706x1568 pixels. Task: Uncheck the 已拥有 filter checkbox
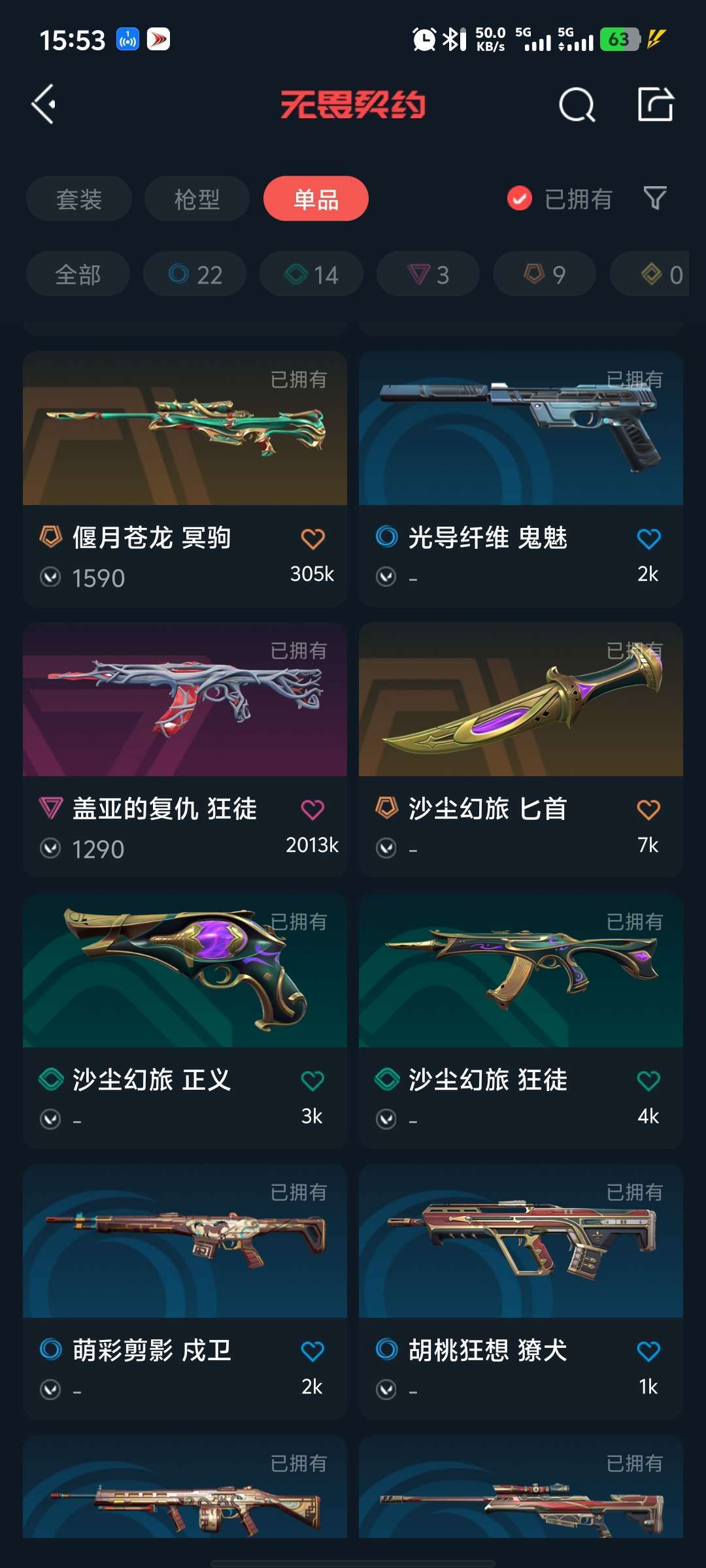(x=520, y=199)
